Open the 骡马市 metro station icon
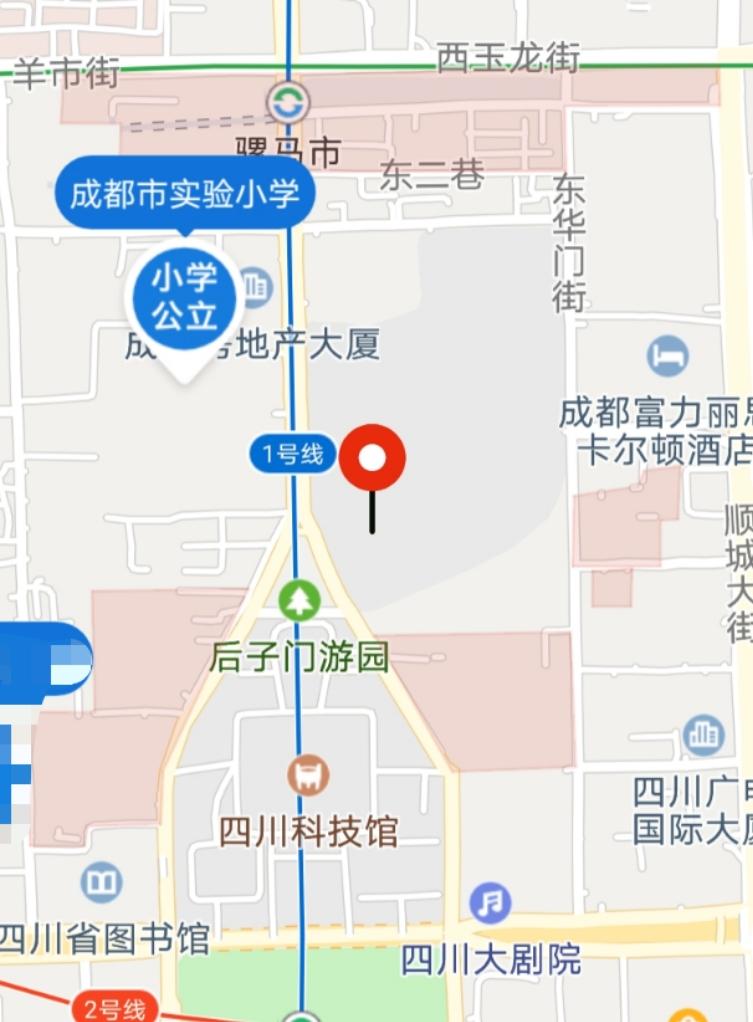 coord(287,102)
